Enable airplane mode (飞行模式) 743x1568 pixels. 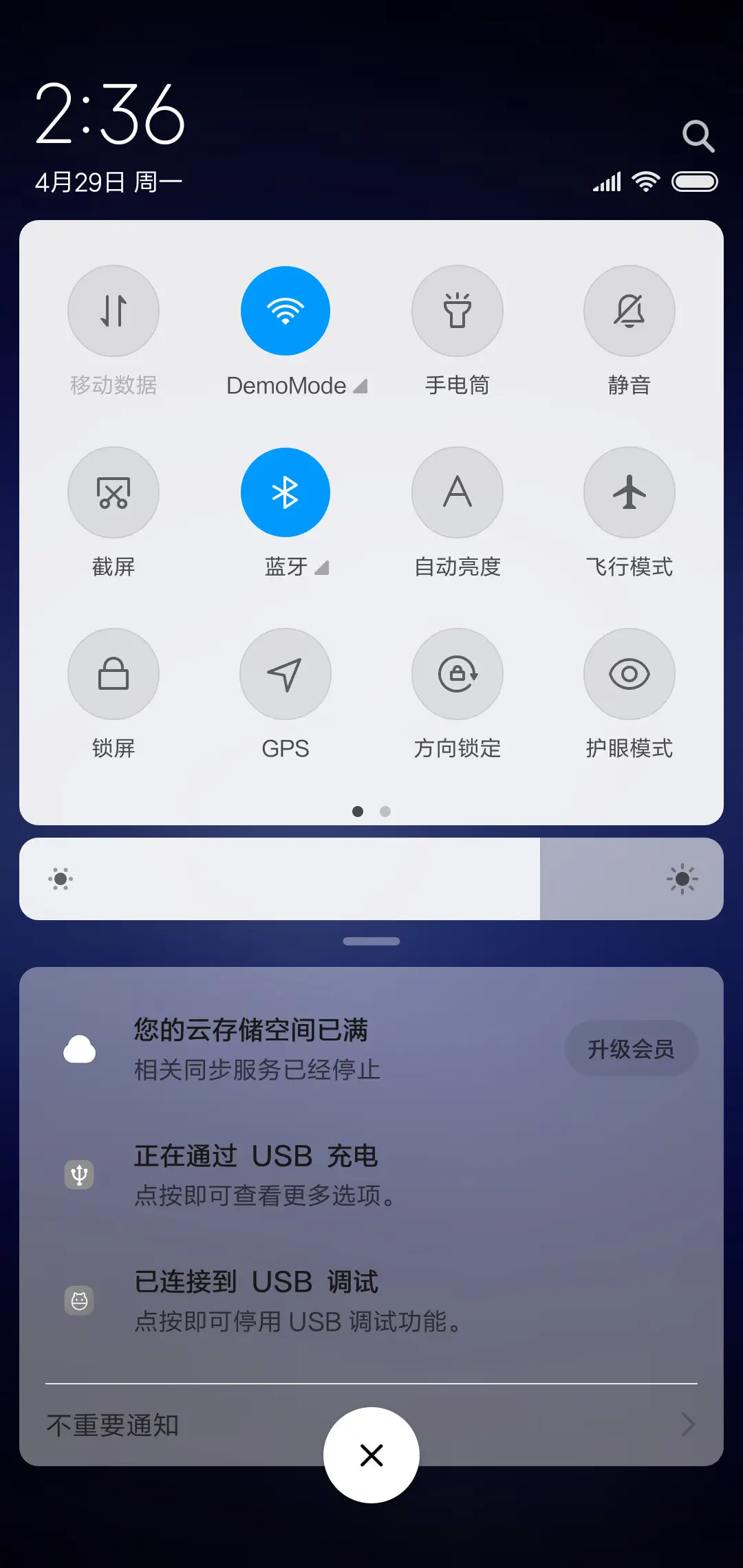[x=629, y=492]
